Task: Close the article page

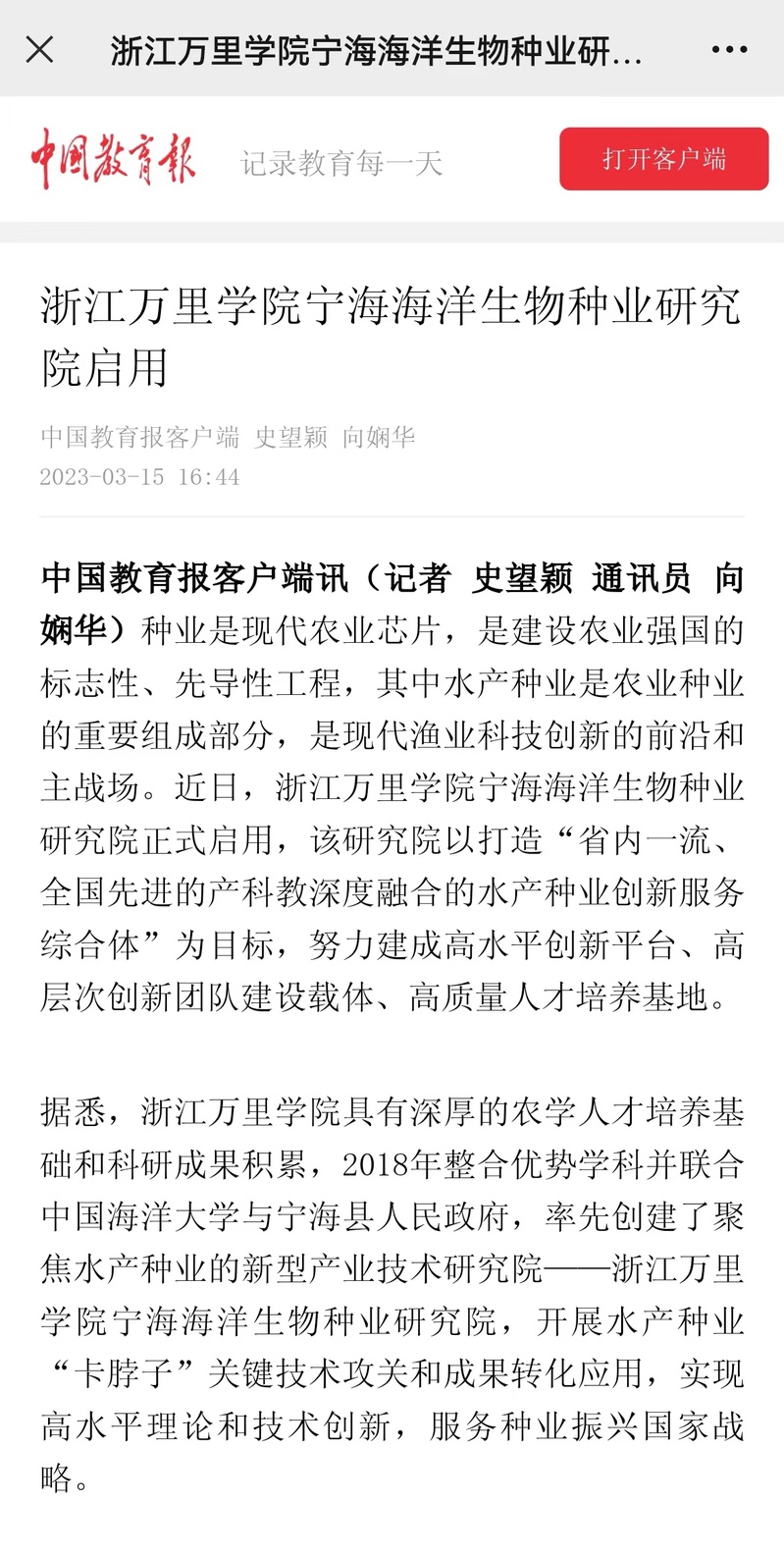Action: click(x=39, y=49)
